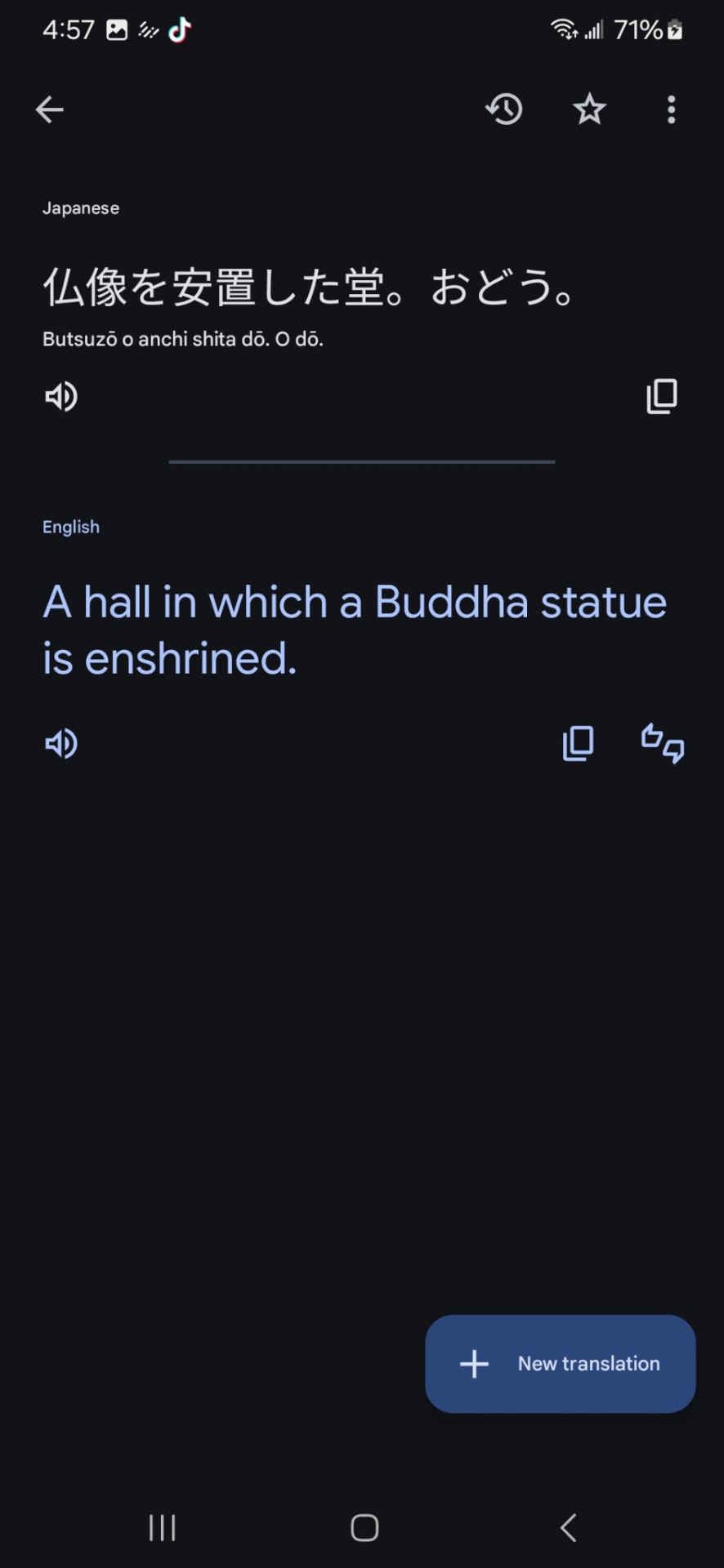Image resolution: width=724 pixels, height=1568 pixels.
Task: Go back using the top-left arrow
Action: (x=50, y=109)
